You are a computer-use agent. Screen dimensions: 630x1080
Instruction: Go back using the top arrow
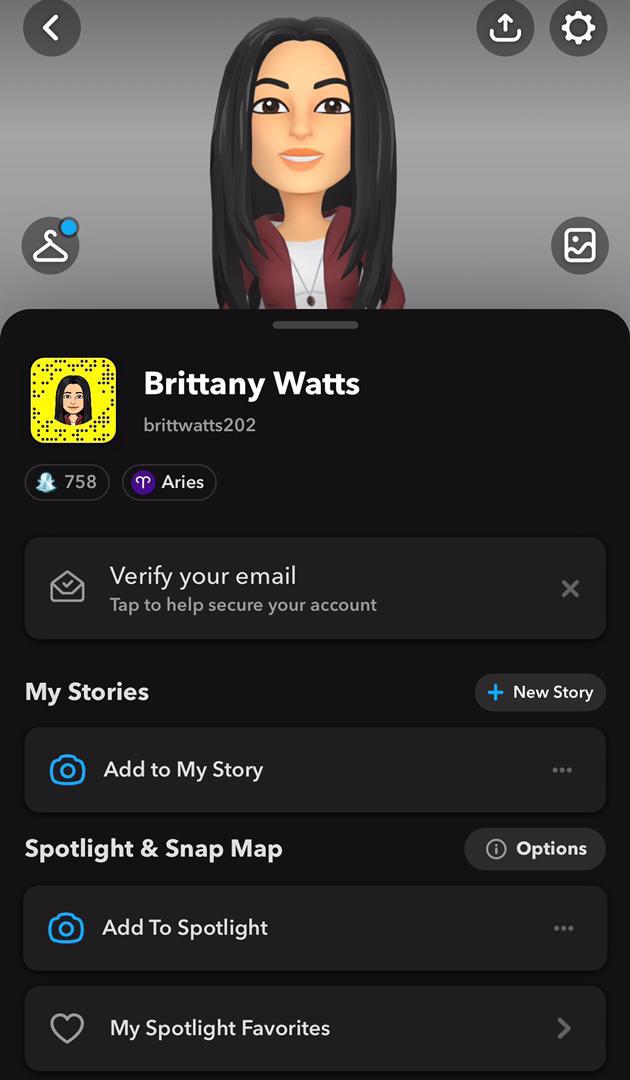(x=51, y=28)
